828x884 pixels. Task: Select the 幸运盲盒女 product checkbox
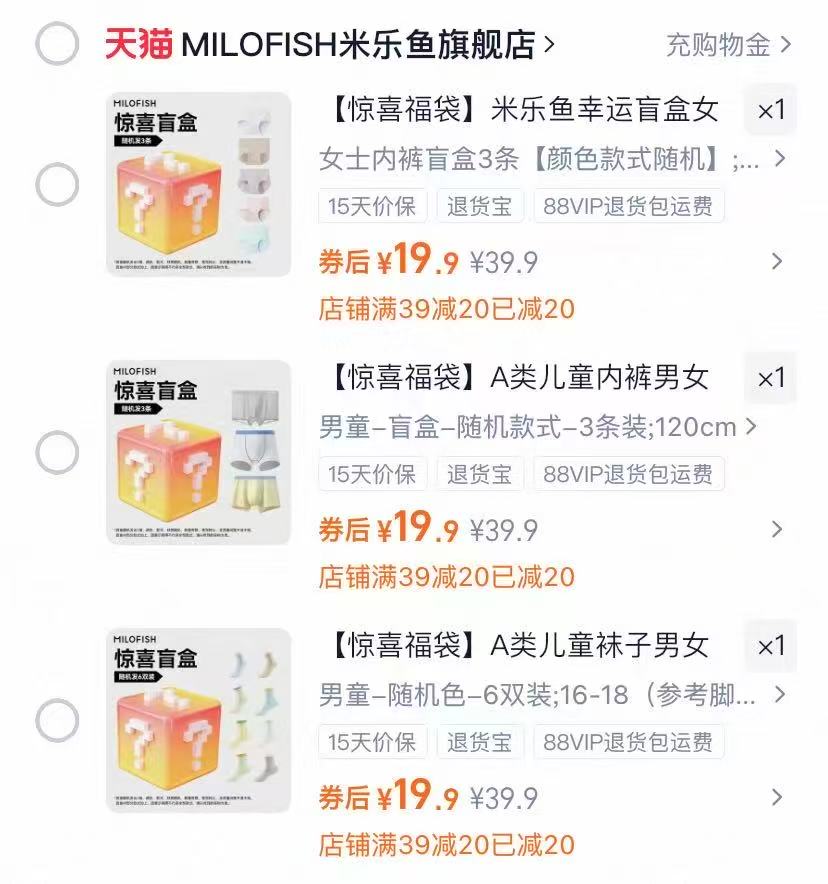tap(57, 186)
